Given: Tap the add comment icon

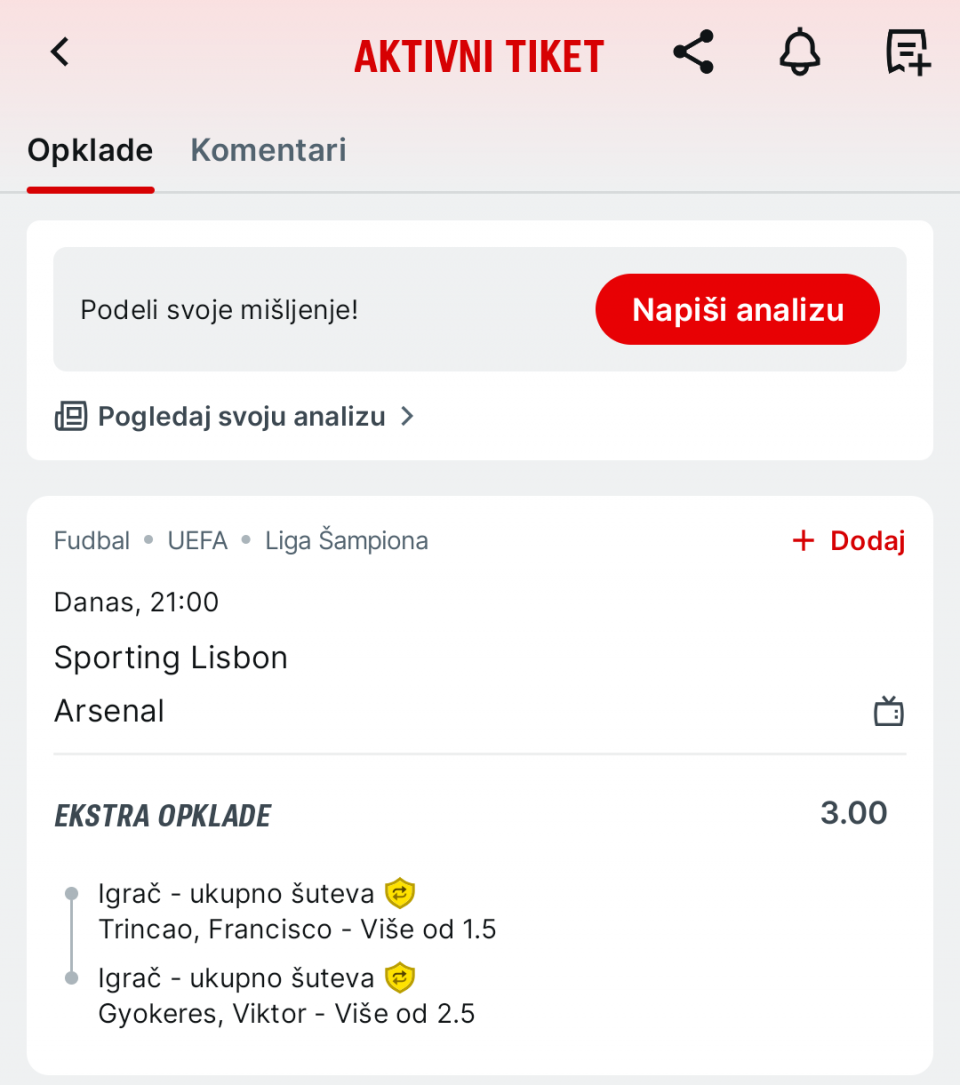Looking at the screenshot, I should [907, 52].
